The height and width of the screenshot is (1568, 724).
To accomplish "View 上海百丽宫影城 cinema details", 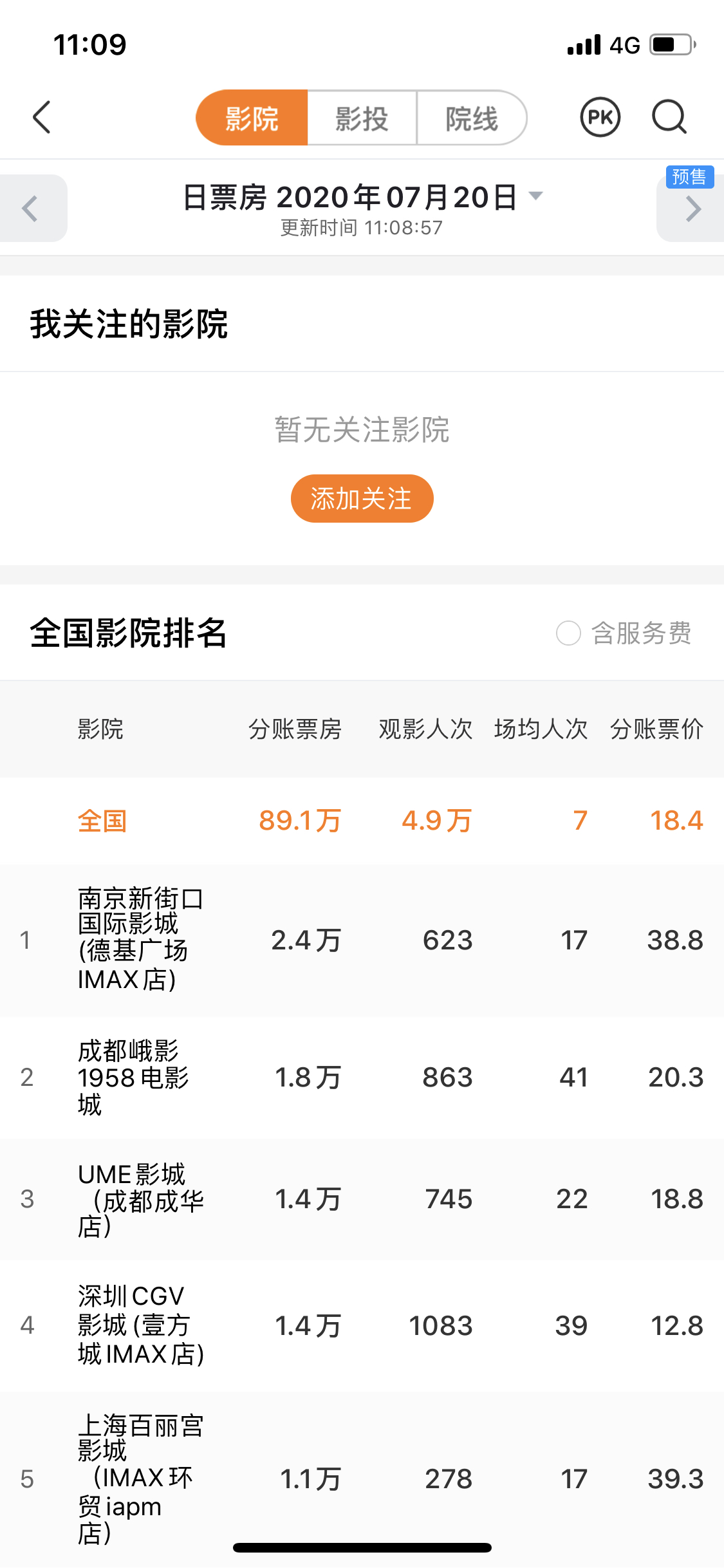I will 362,1479.
